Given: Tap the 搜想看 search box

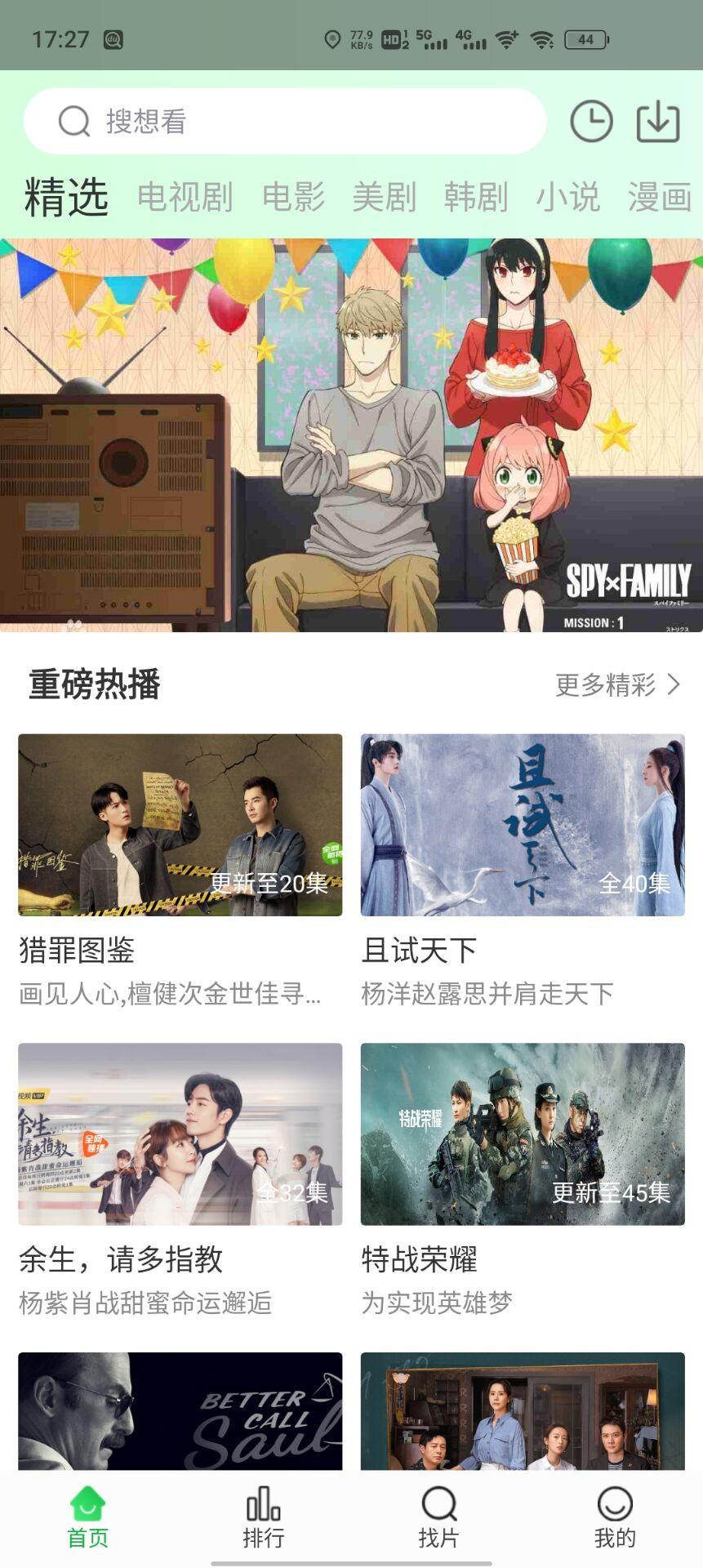Looking at the screenshot, I should 284,122.
